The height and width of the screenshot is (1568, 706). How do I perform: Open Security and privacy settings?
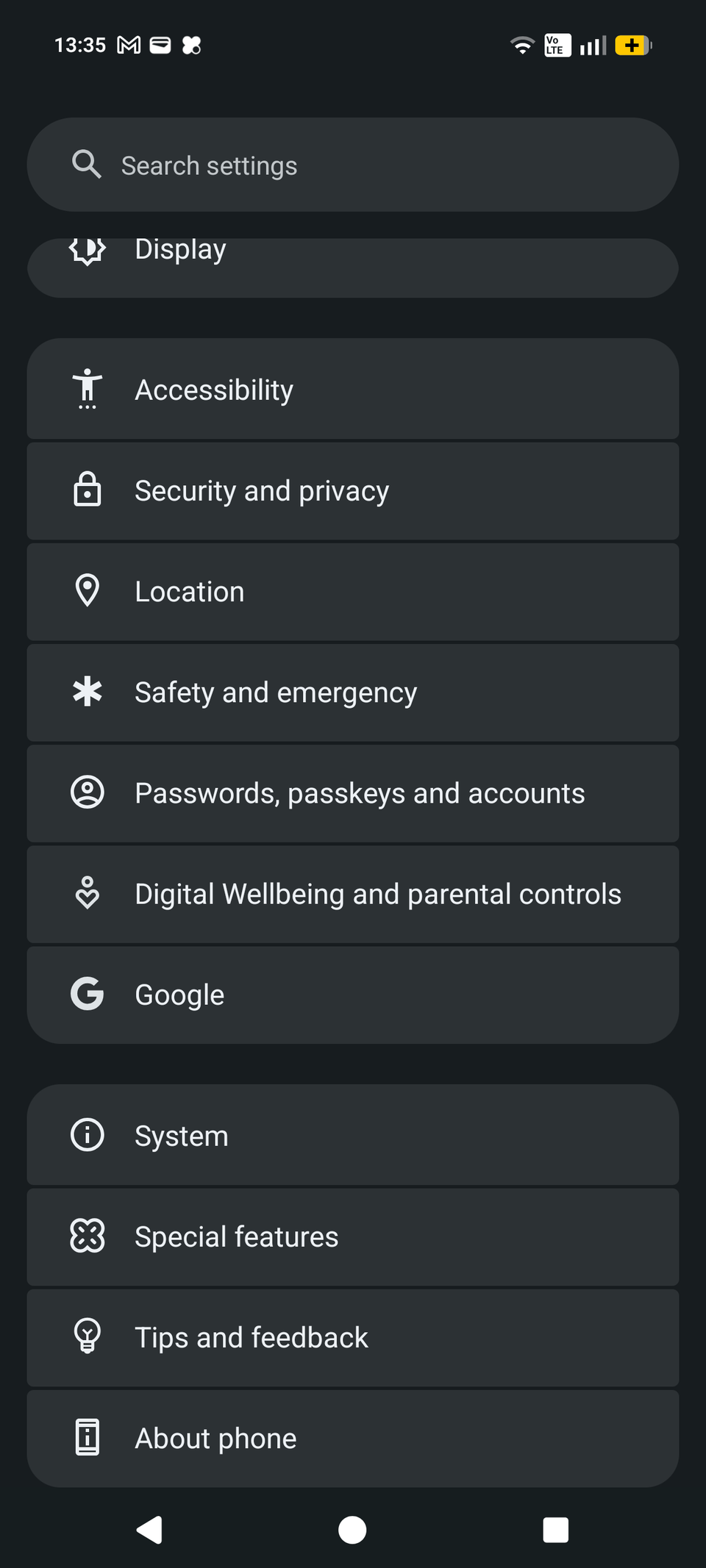(x=353, y=490)
